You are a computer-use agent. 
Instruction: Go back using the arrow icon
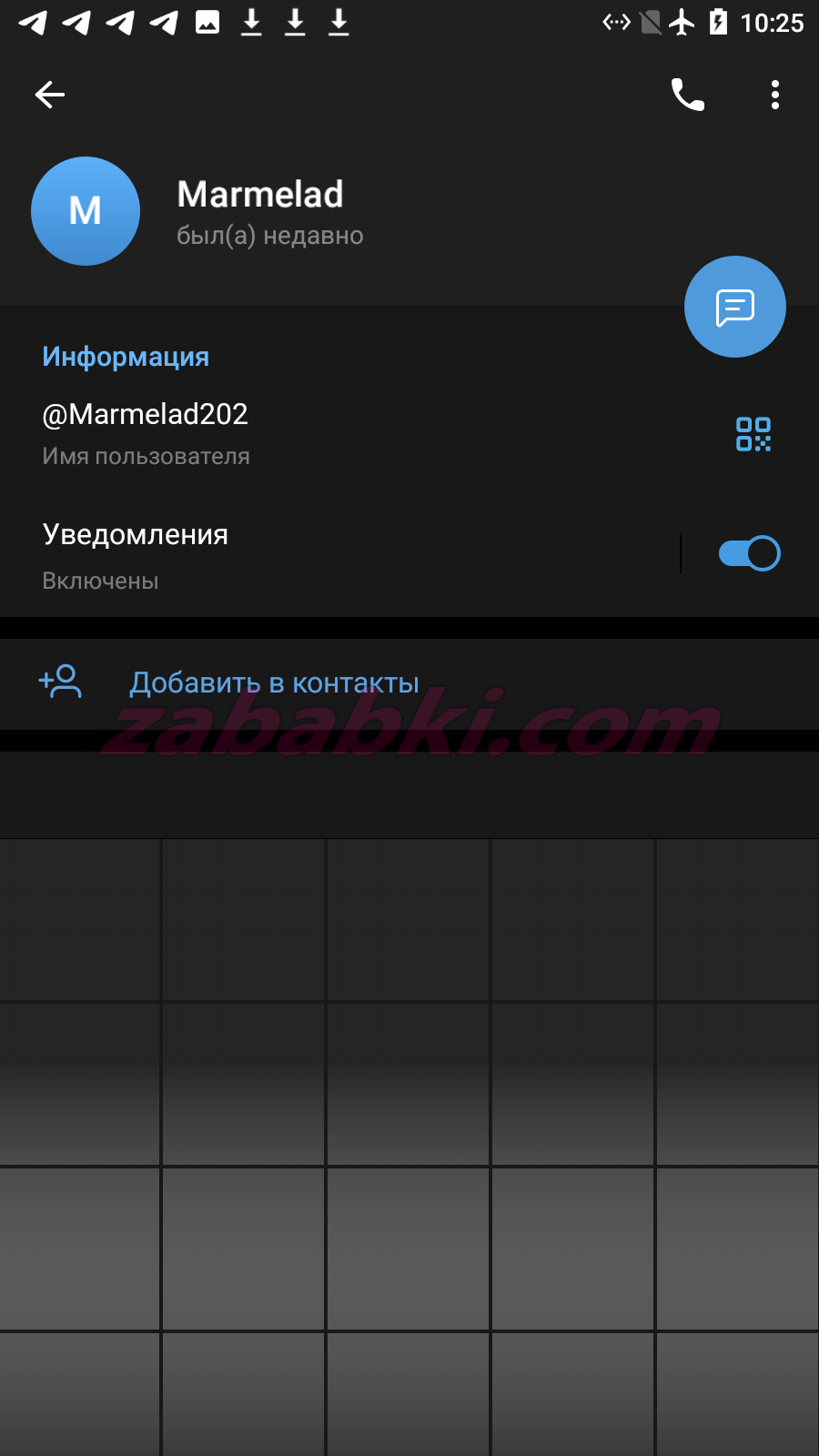point(50,95)
